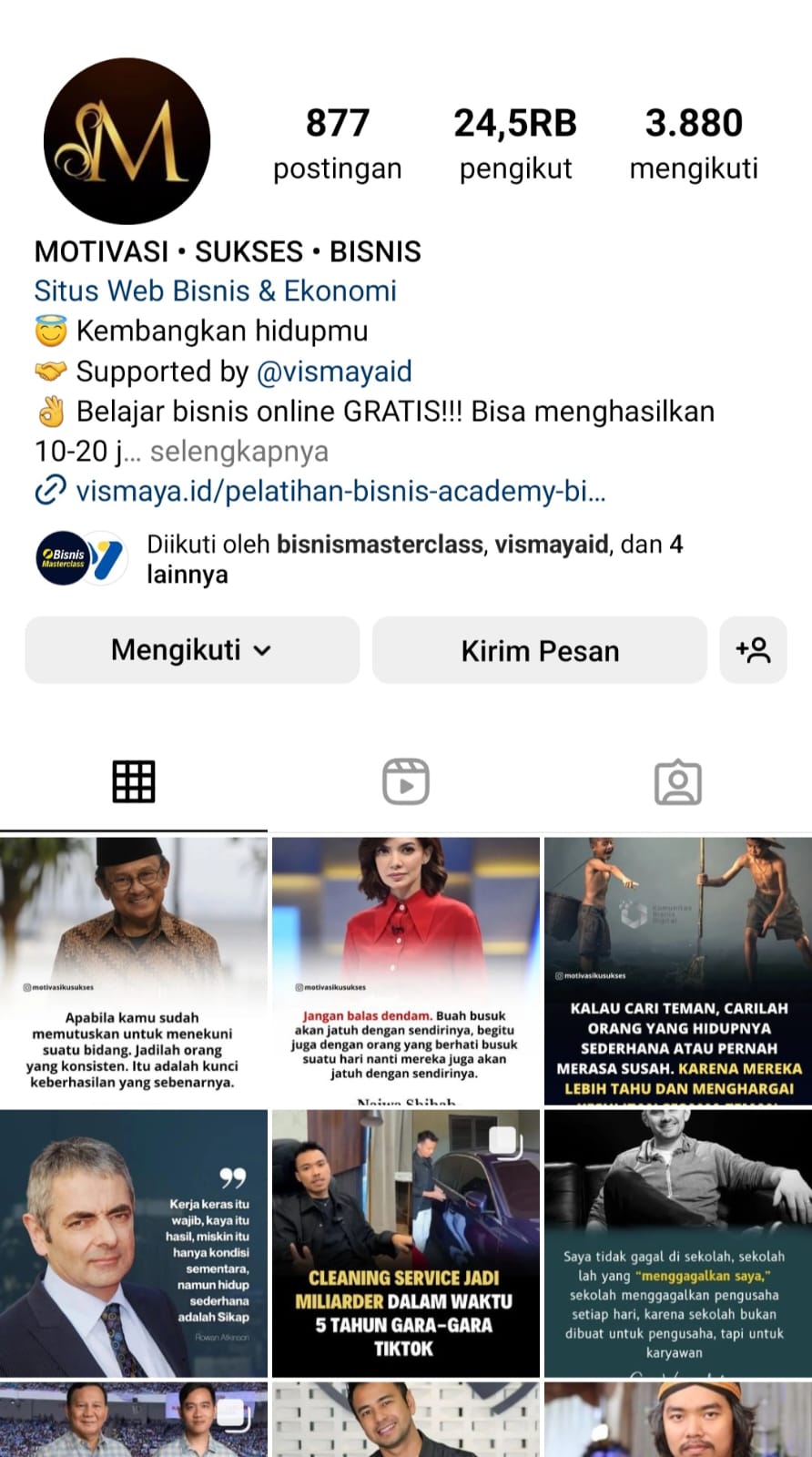Viewport: 812px width, 1457px height.
Task: Open post 'Kalau cari teman'
Action: 677,971
